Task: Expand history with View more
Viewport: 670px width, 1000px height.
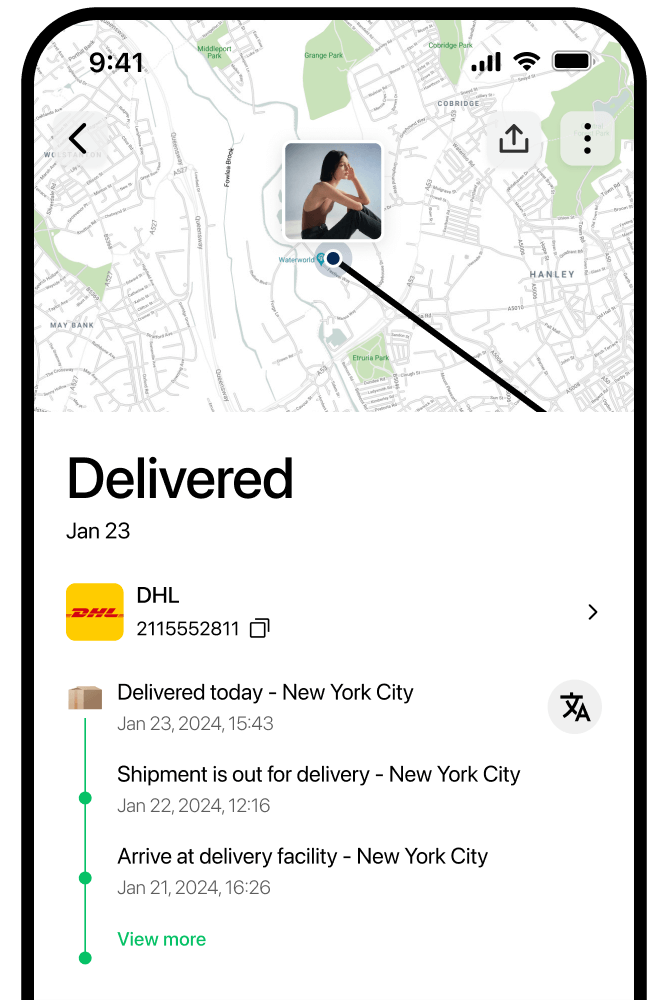Action: coord(161,939)
